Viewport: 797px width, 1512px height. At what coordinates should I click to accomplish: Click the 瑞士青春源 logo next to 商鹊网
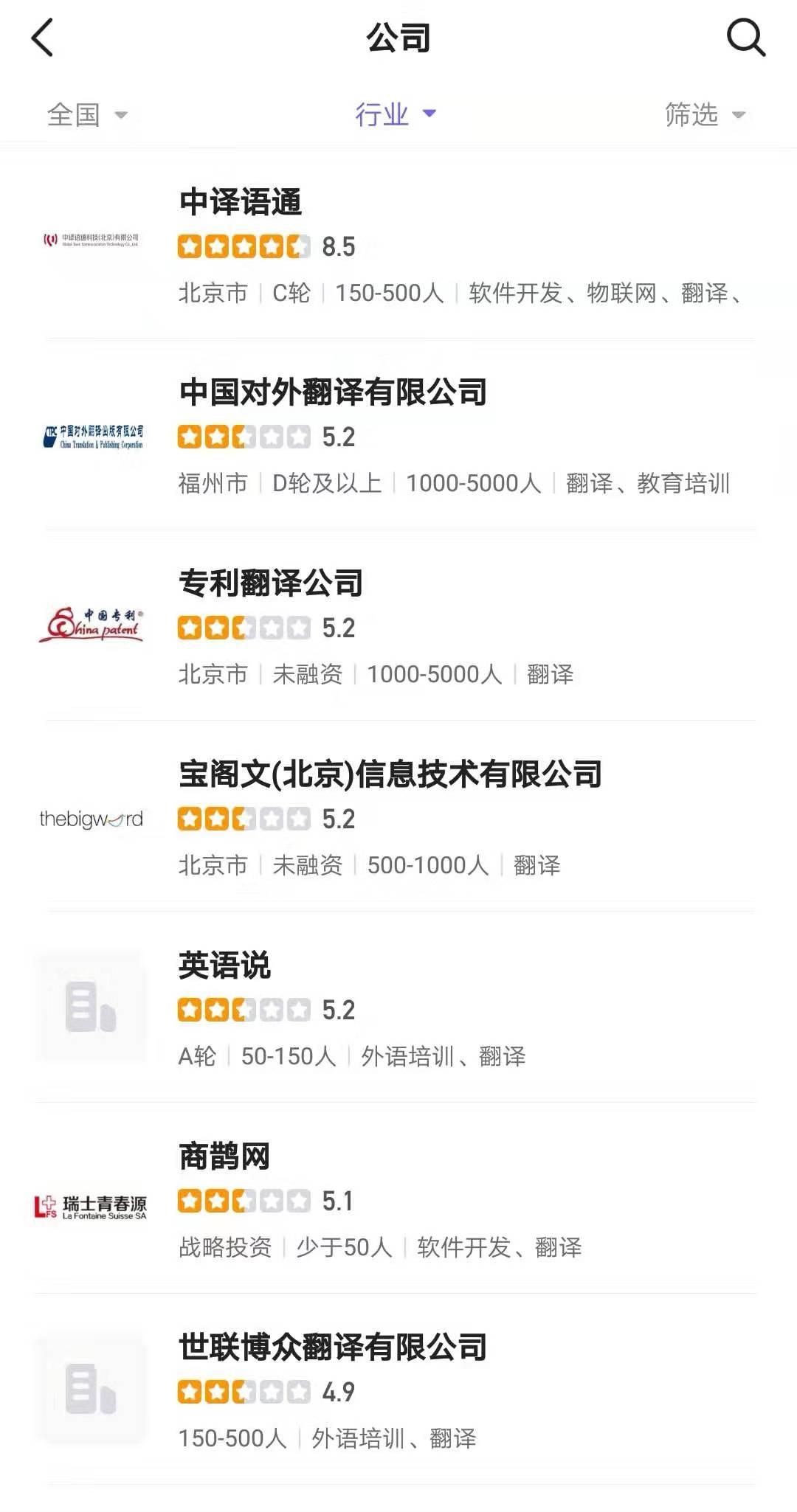point(92,1199)
